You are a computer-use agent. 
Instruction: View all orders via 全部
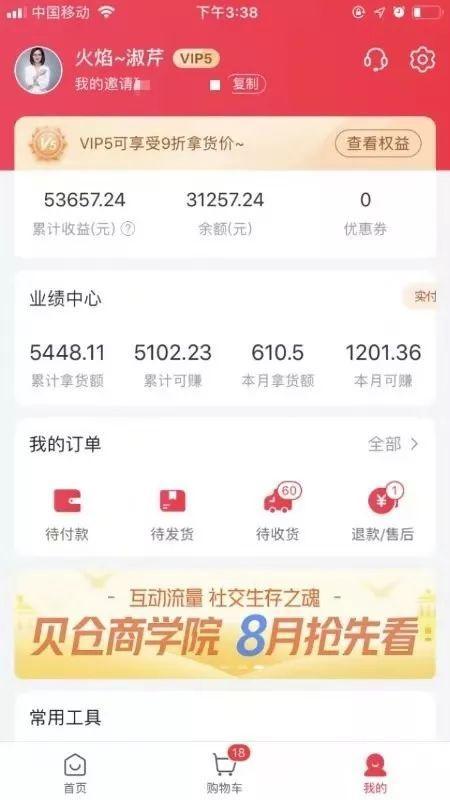pyautogui.click(x=393, y=444)
